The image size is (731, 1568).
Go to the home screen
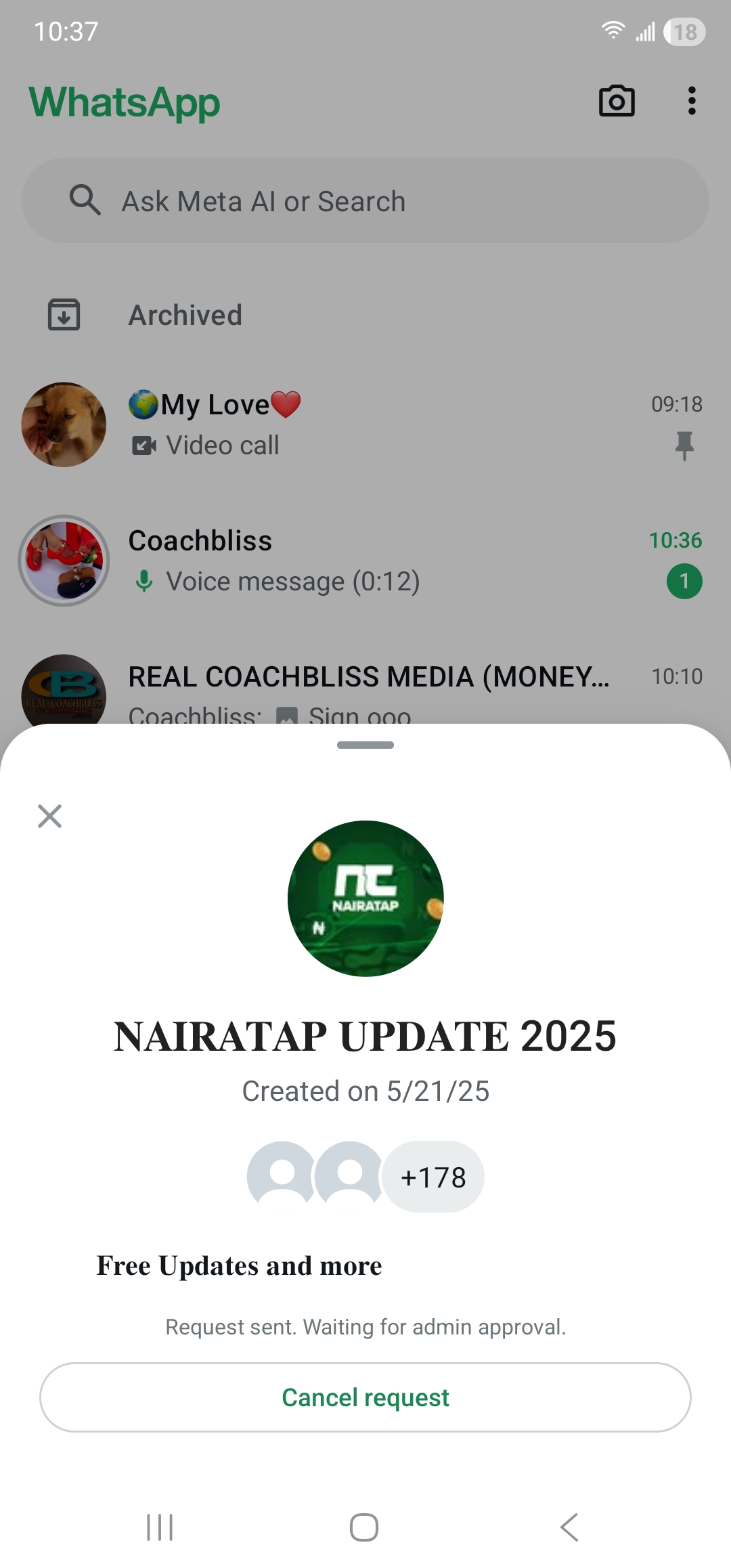coord(364,1527)
